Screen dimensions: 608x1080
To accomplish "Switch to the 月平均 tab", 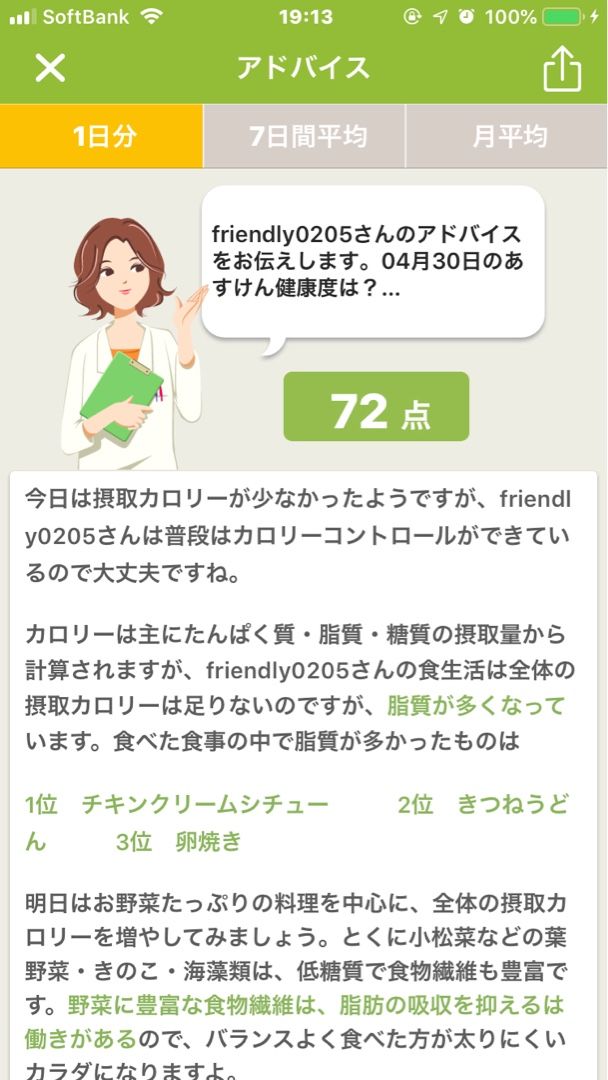I will (508, 137).
